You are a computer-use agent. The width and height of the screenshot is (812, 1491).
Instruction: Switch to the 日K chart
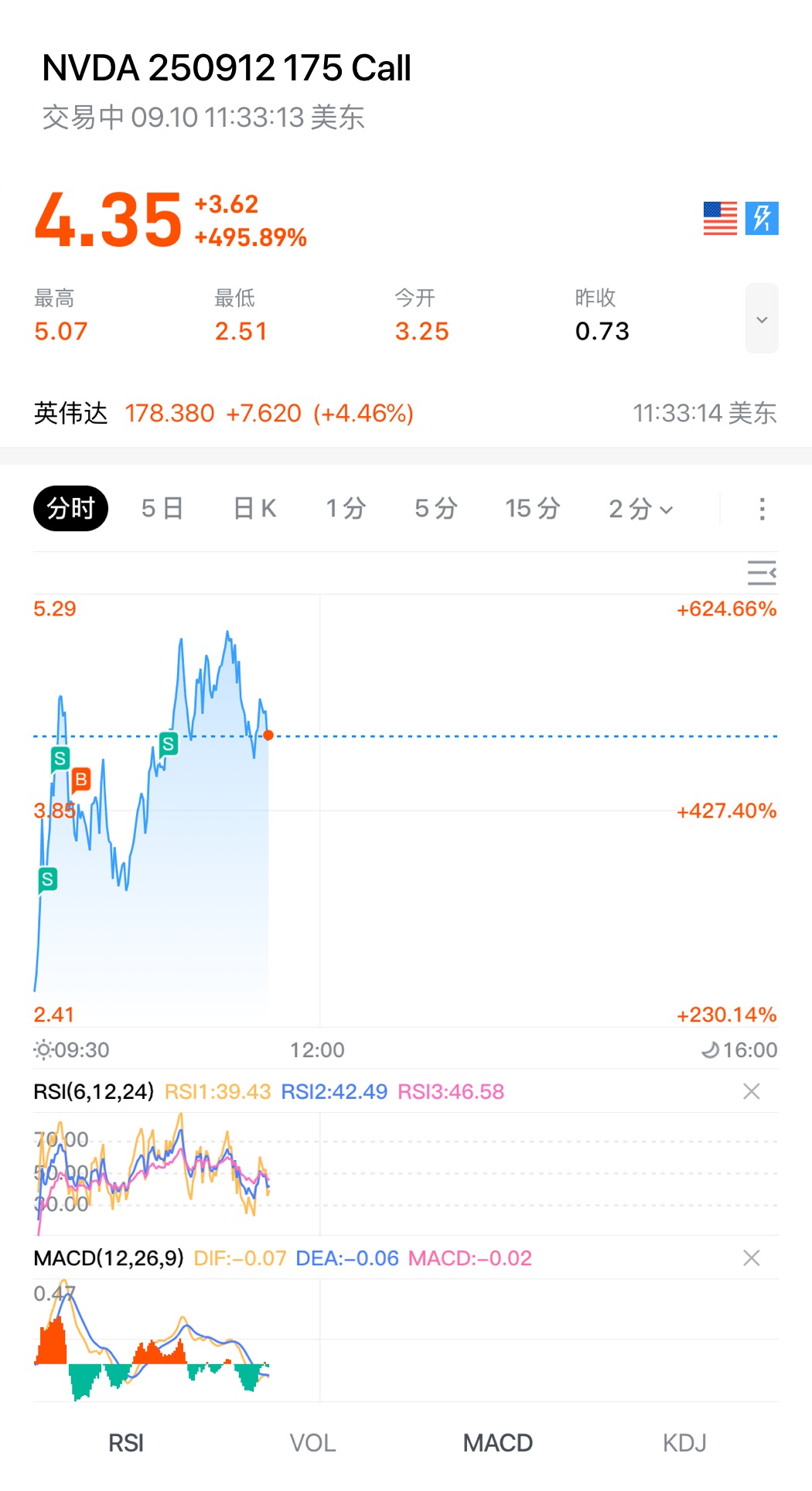[254, 508]
